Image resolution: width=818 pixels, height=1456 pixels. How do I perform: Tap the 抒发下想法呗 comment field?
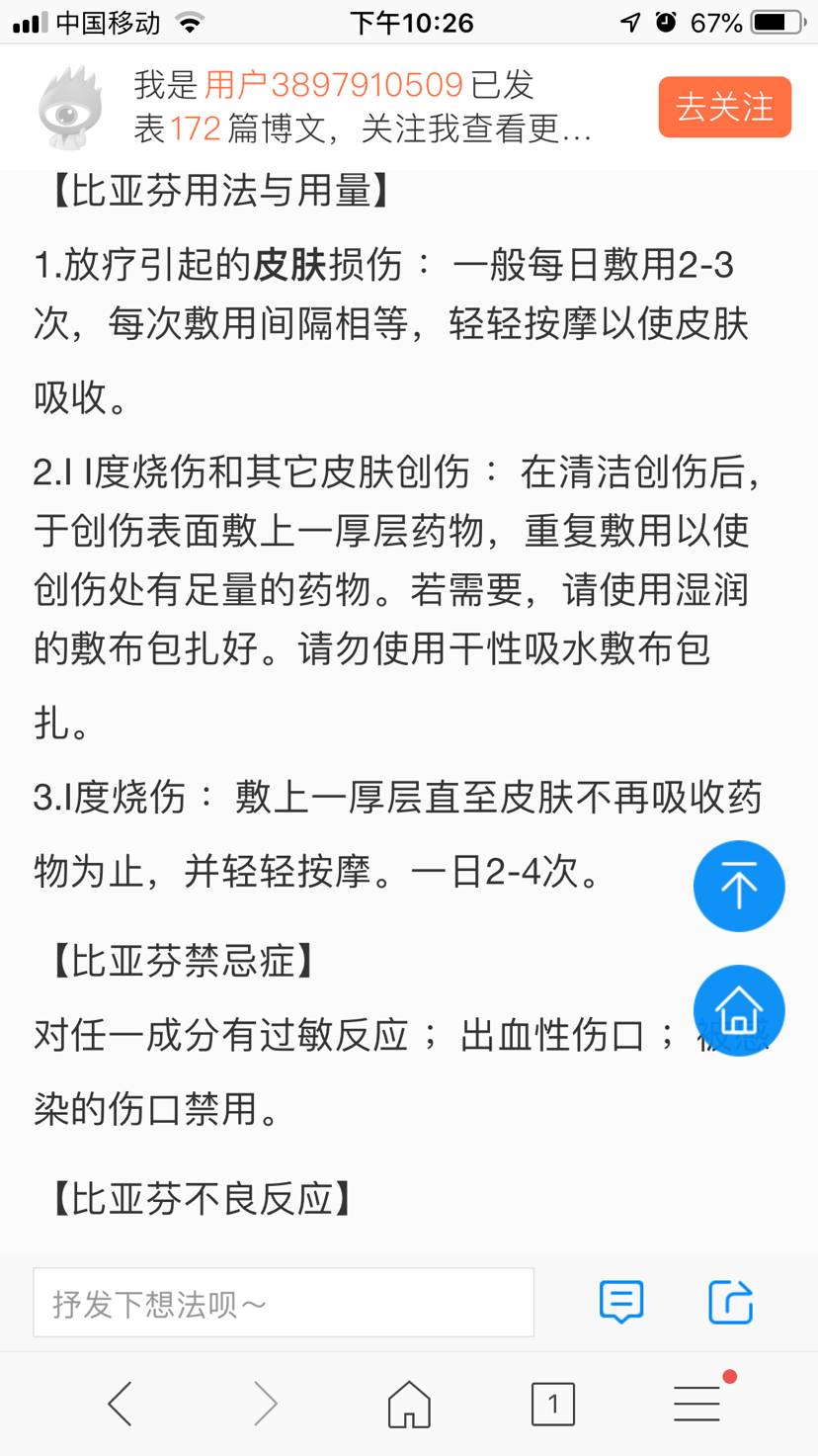(x=284, y=1303)
